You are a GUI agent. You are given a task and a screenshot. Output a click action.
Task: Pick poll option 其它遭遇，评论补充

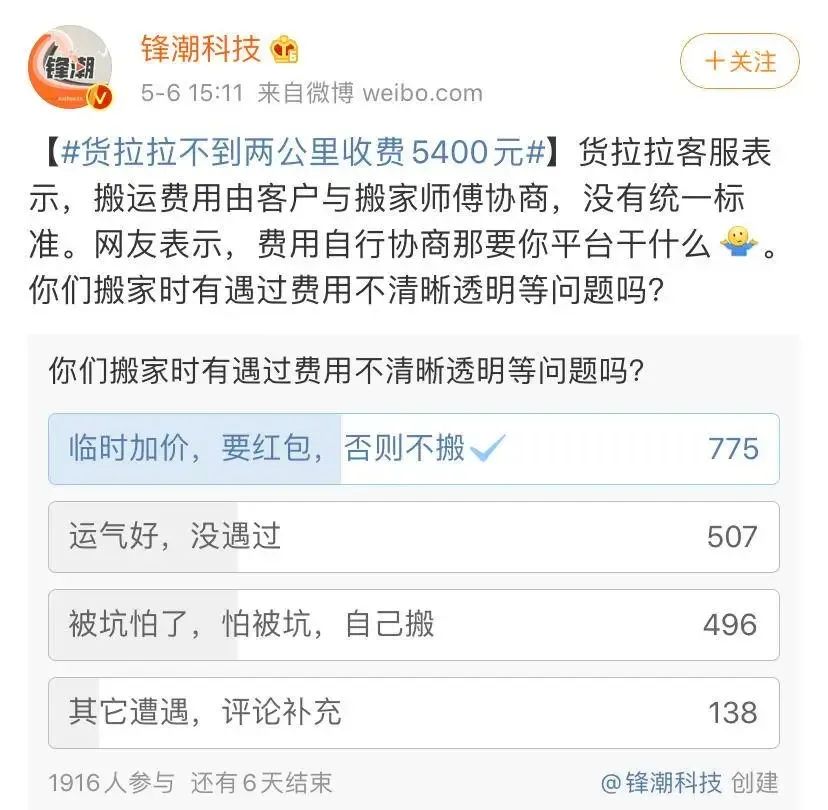(413, 712)
